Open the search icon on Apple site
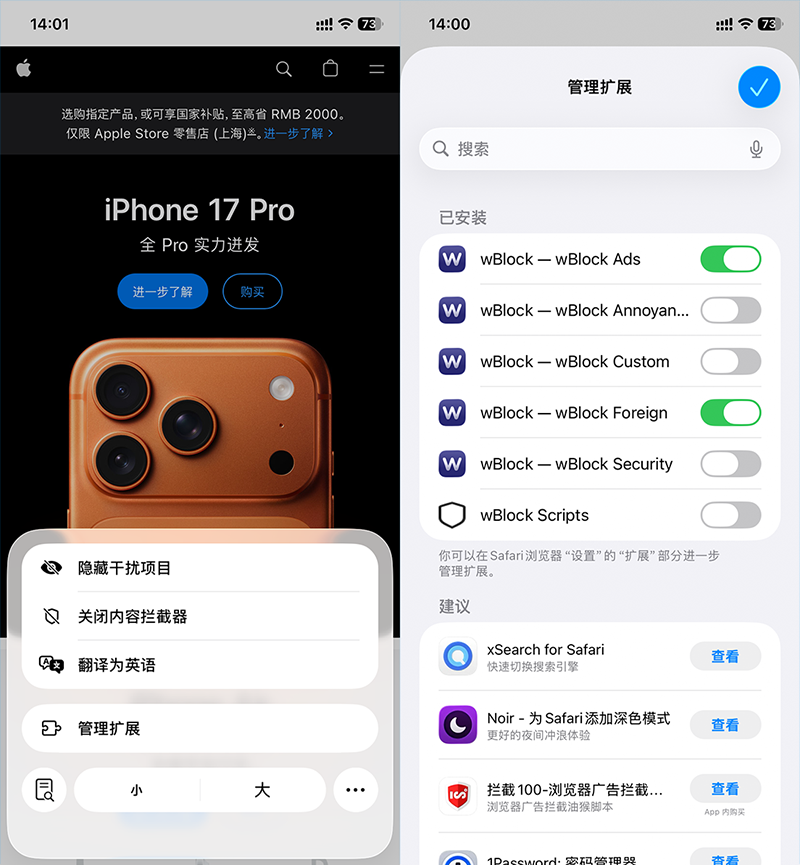800x865 pixels. [x=284, y=69]
